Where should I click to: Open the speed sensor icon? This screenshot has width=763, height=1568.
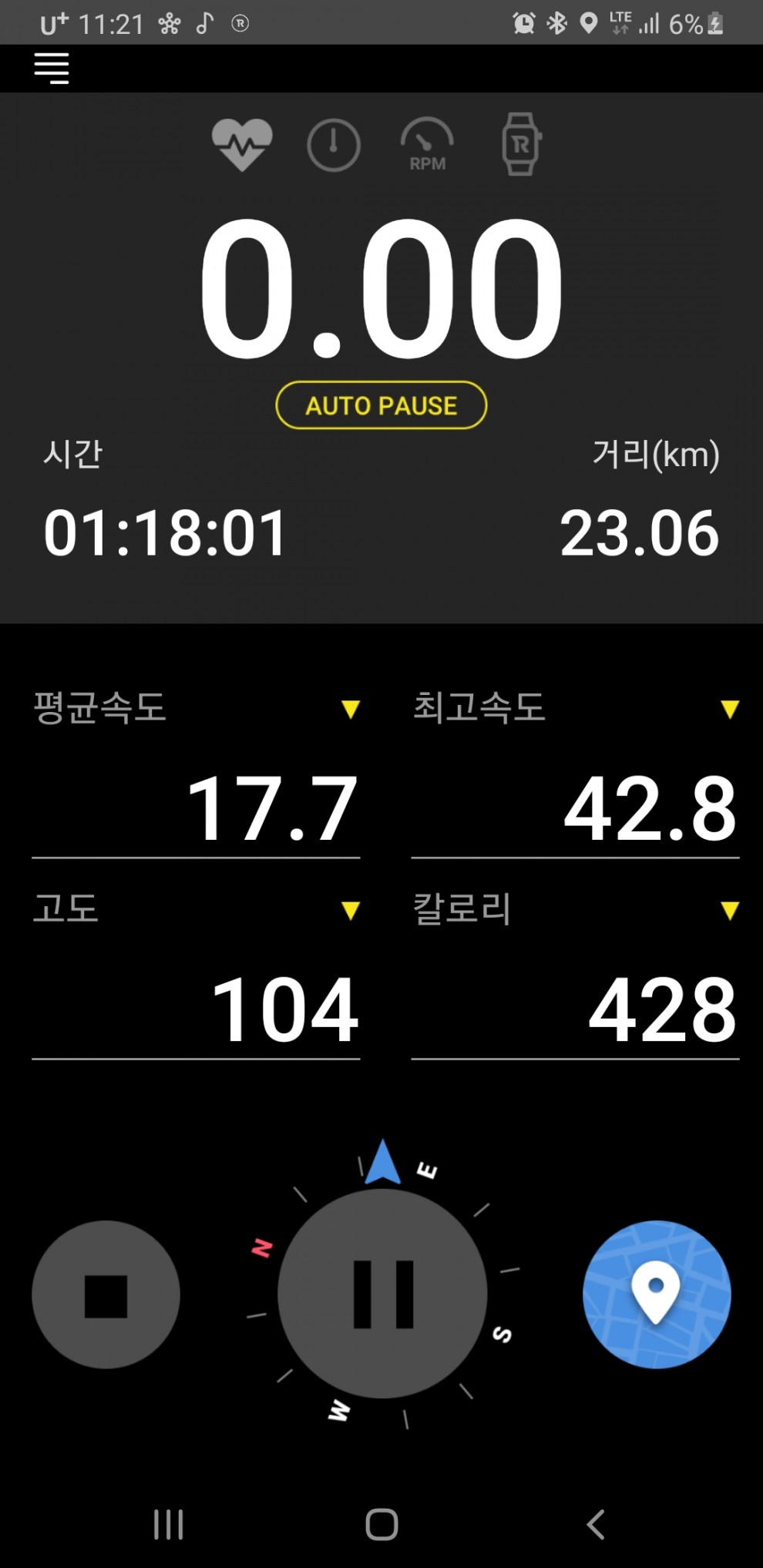pyautogui.click(x=334, y=145)
